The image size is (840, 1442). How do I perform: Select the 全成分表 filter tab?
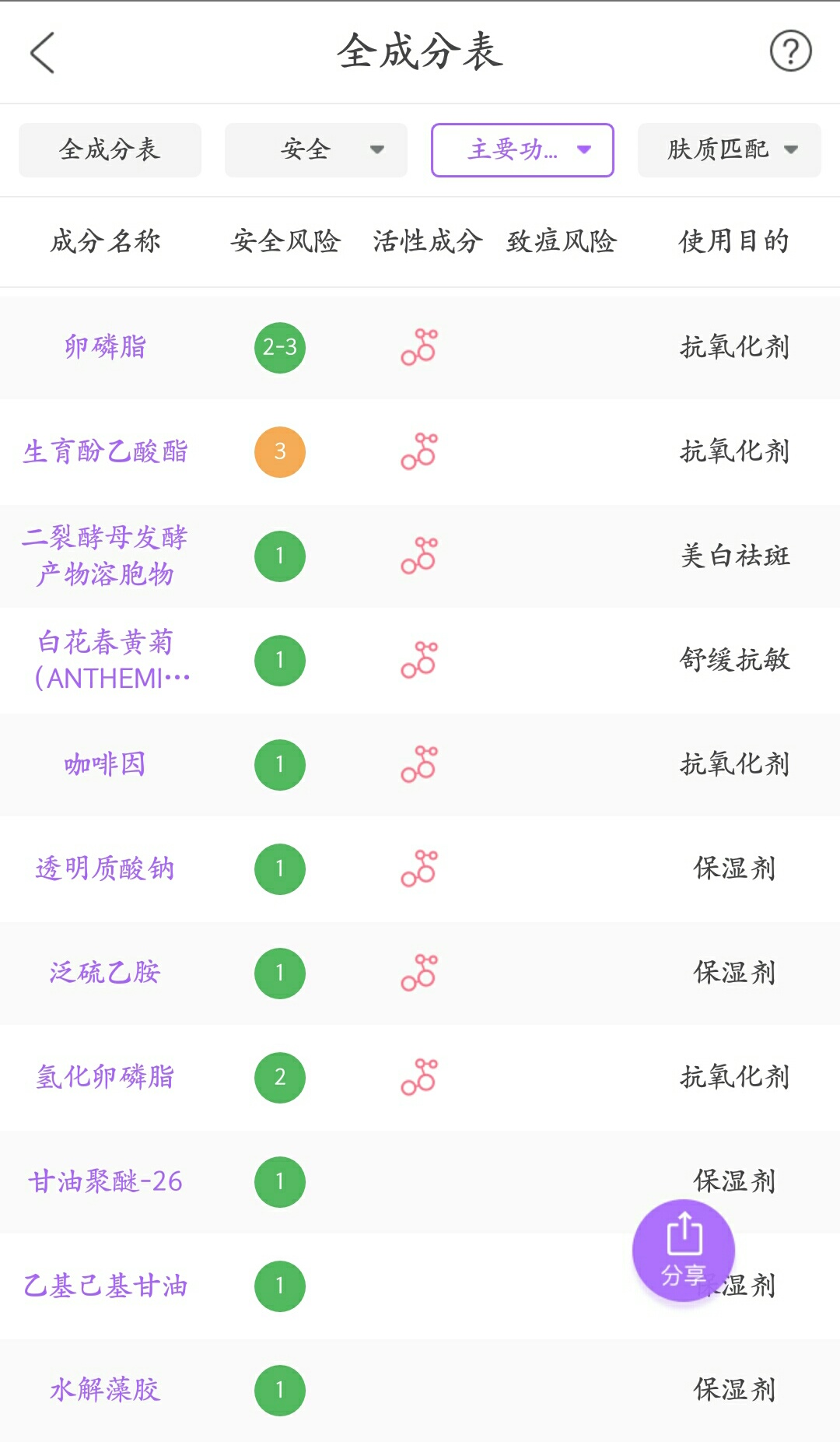(109, 149)
